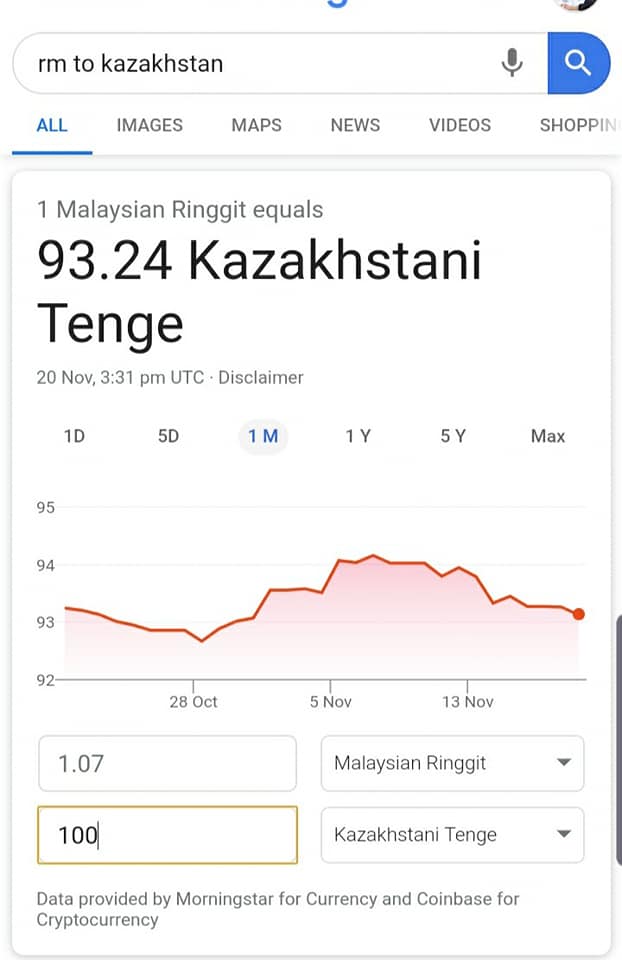Select the 5D chart range
The height and width of the screenshot is (960, 622).
tap(168, 436)
